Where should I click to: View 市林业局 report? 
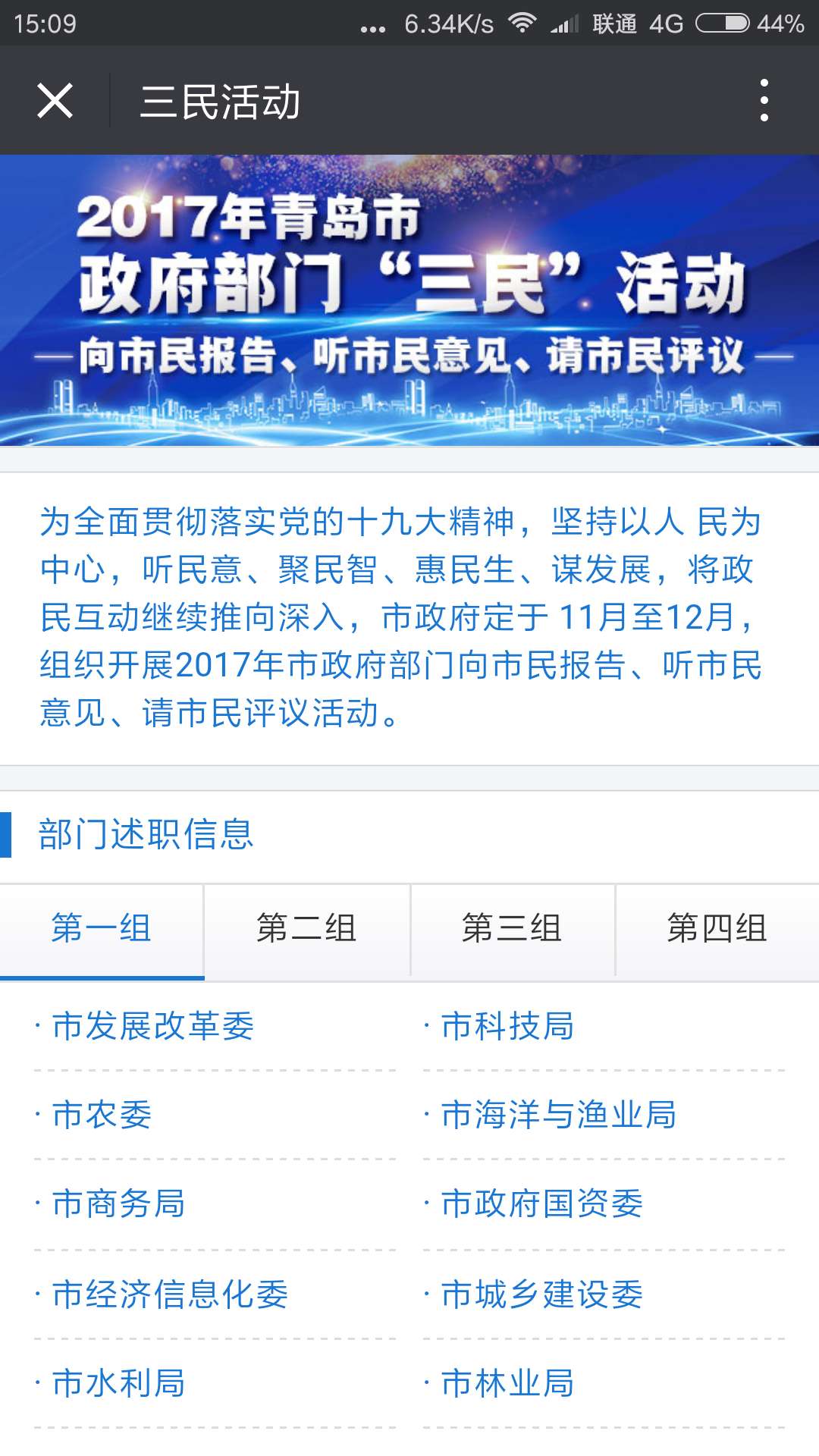point(507,1383)
